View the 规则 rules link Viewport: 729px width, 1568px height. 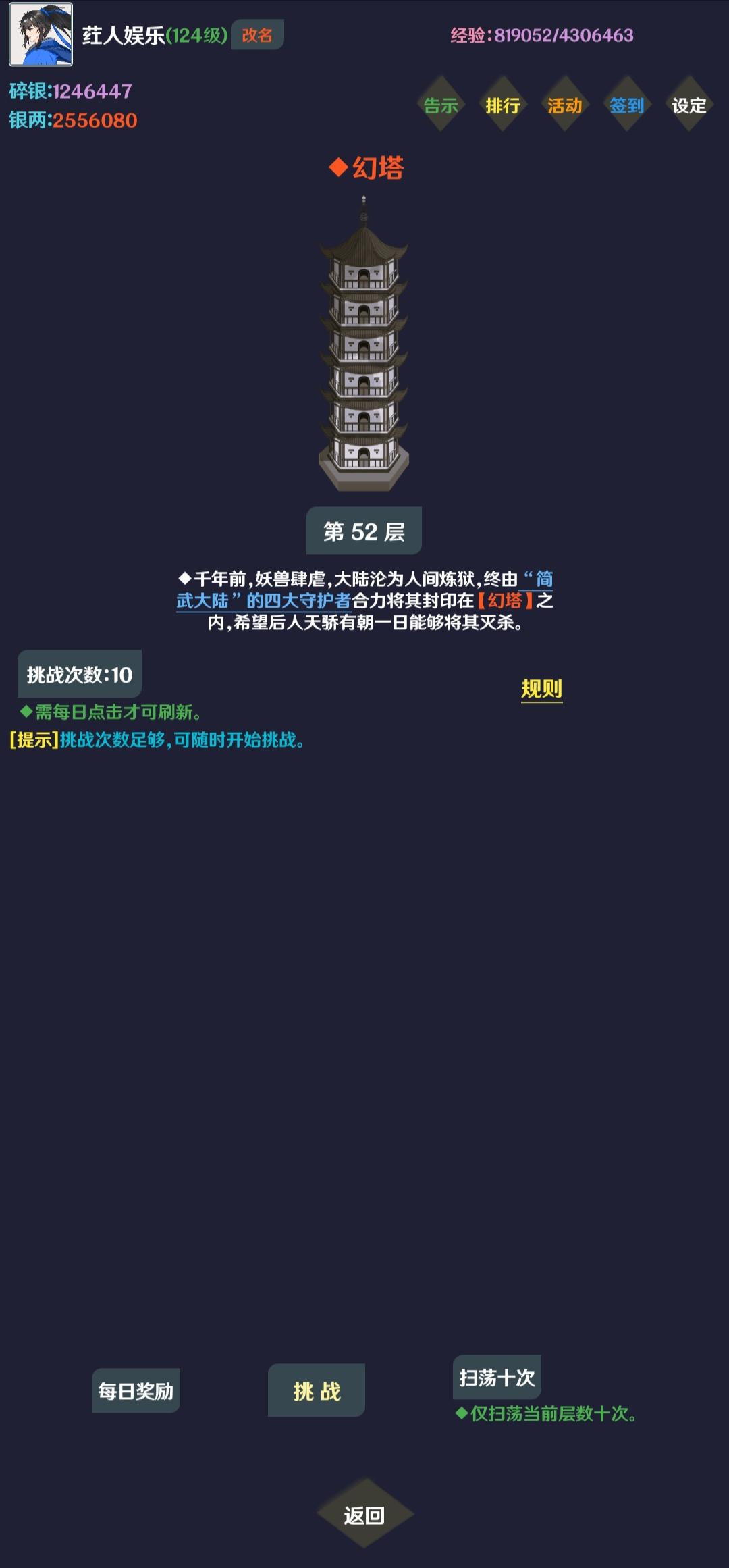[x=541, y=689]
